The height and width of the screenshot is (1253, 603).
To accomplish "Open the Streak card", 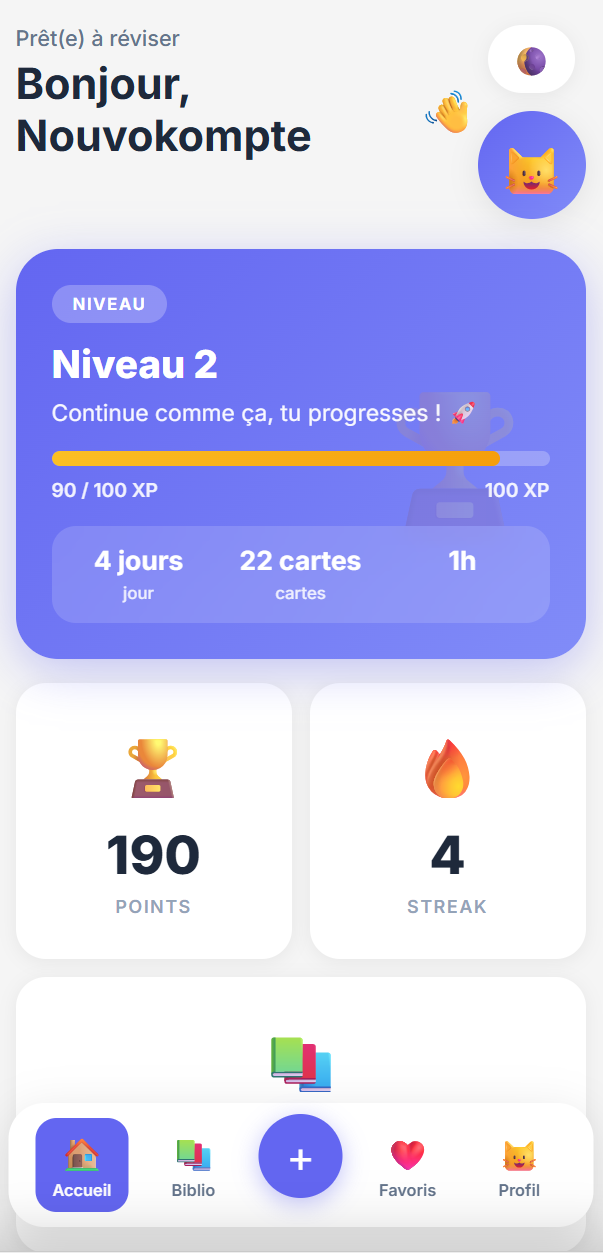I will (x=448, y=821).
